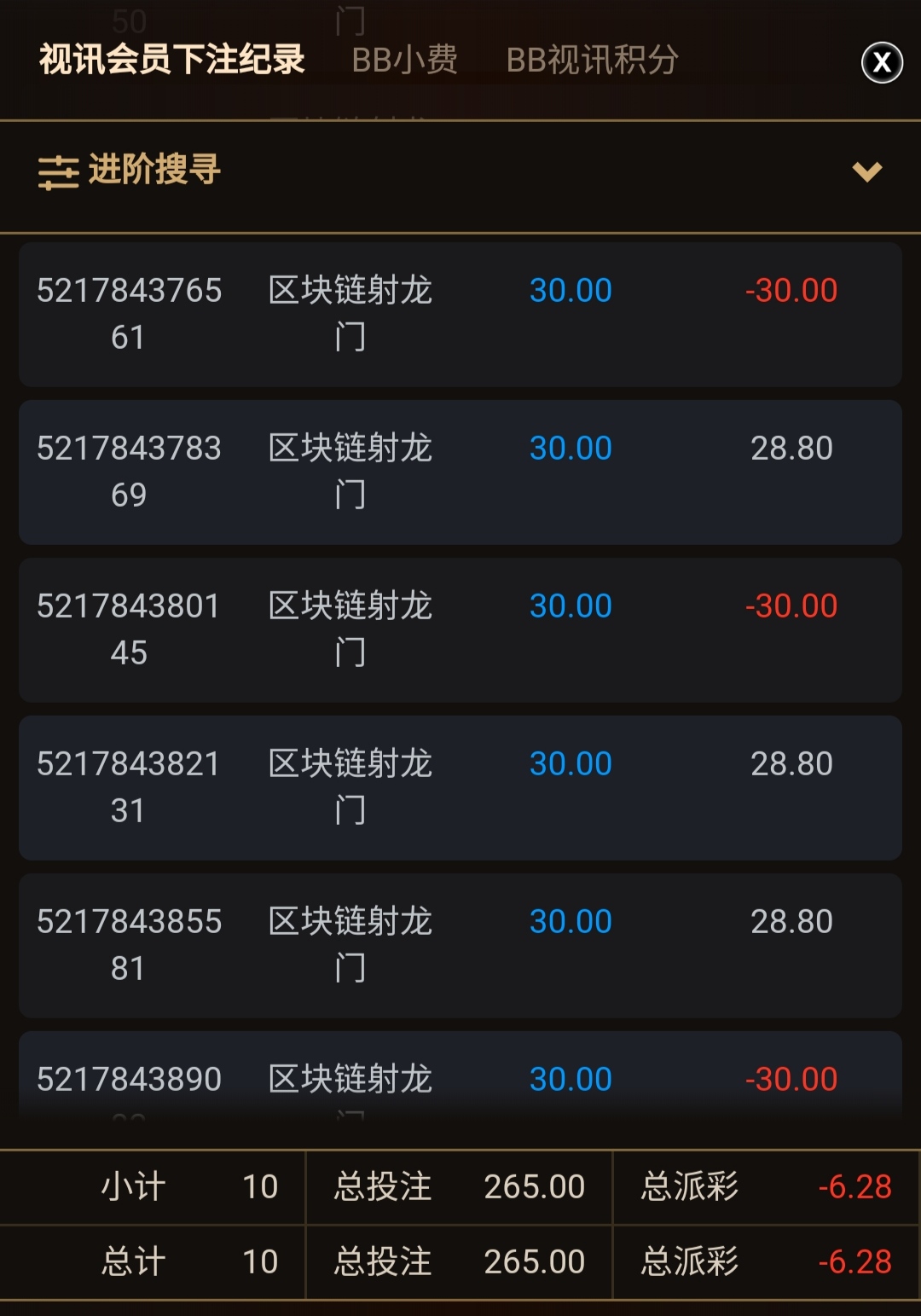View details of bet 521784382131
The height and width of the screenshot is (1316, 921).
click(460, 787)
